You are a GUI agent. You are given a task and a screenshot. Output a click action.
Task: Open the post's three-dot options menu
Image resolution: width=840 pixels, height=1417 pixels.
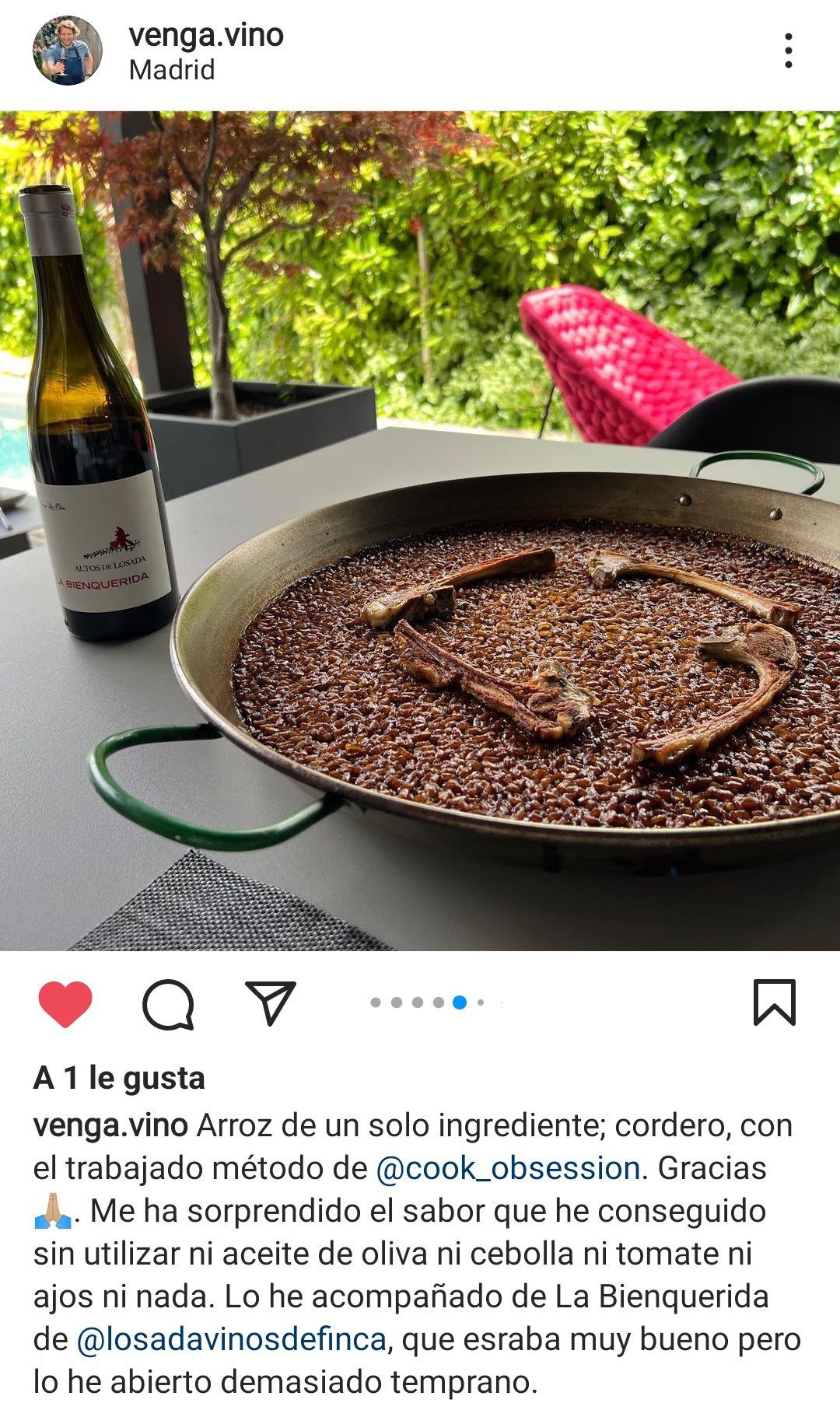tap(789, 51)
